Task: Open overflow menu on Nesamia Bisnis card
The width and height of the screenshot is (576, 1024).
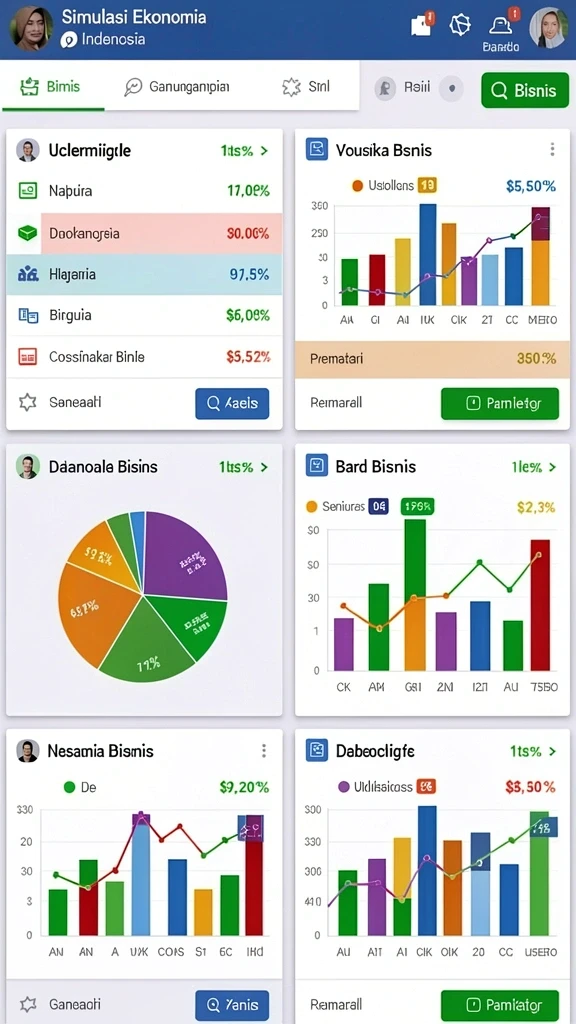Action: tap(264, 750)
